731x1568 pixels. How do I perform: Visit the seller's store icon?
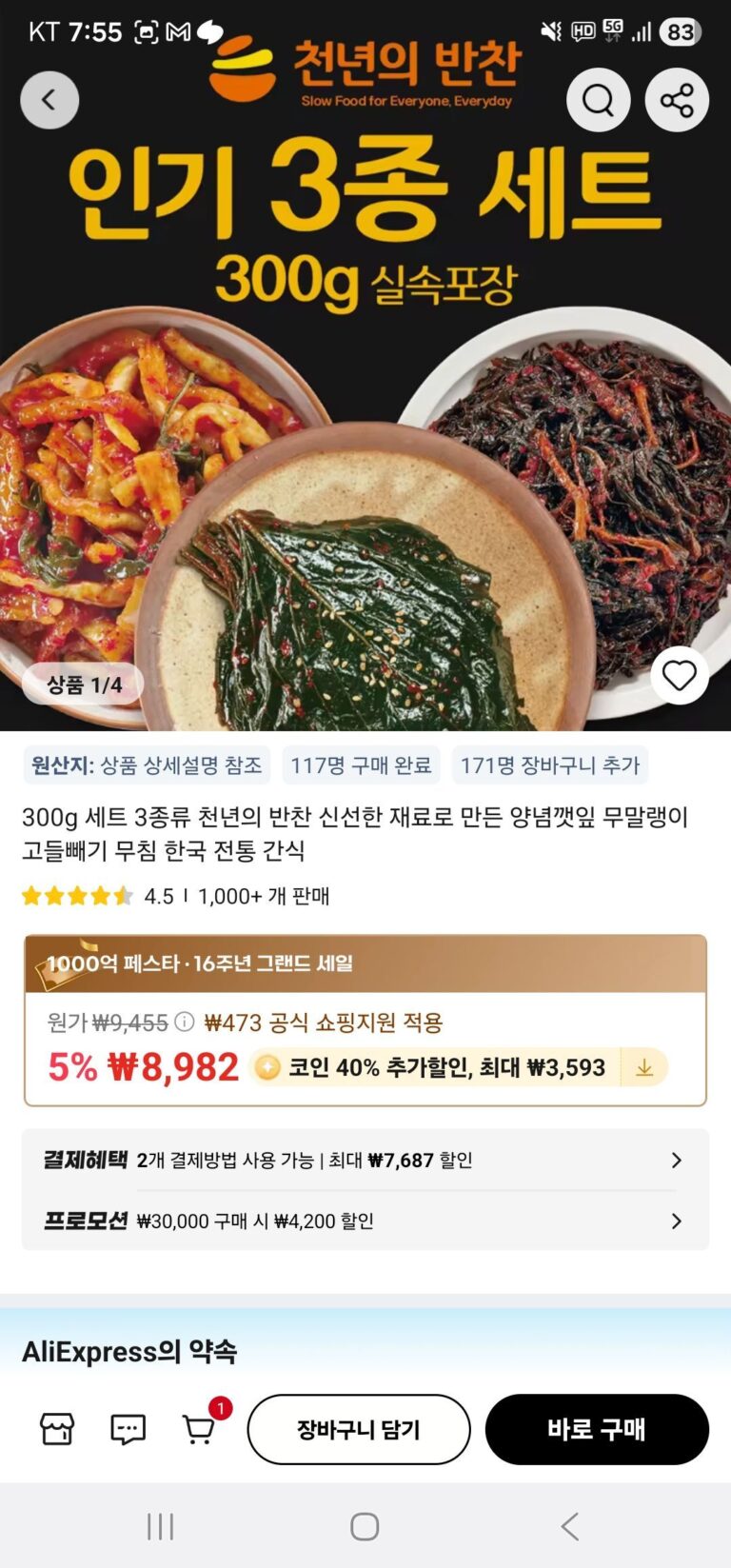(x=56, y=1429)
